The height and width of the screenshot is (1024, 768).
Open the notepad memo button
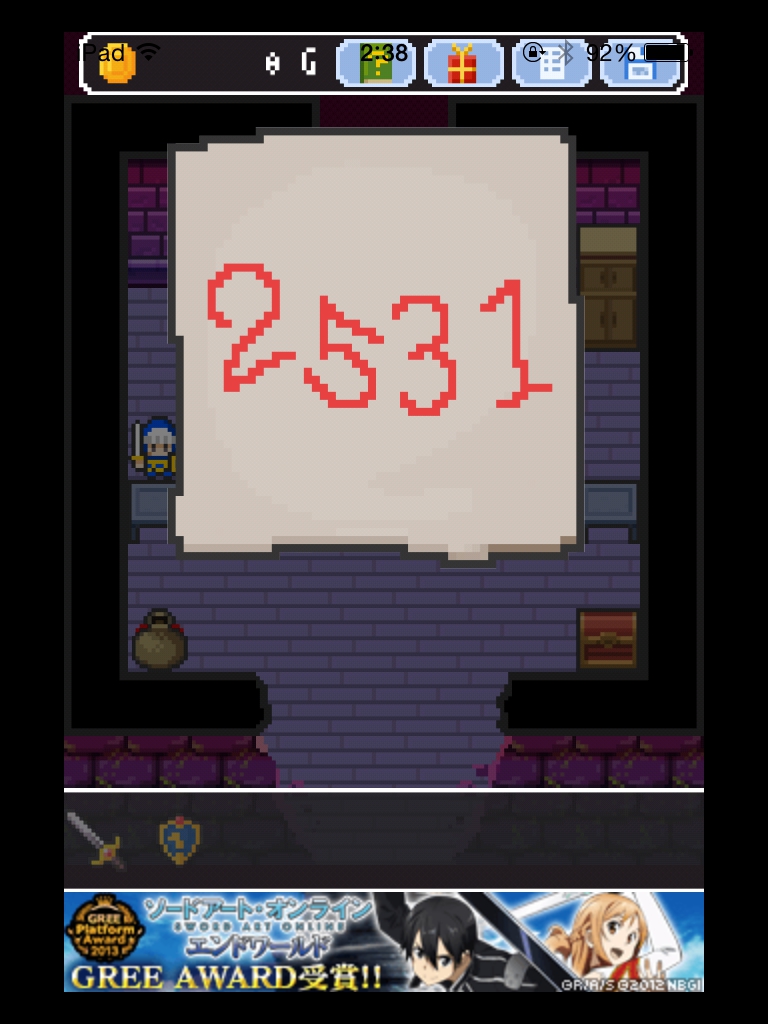pyautogui.click(x=551, y=63)
